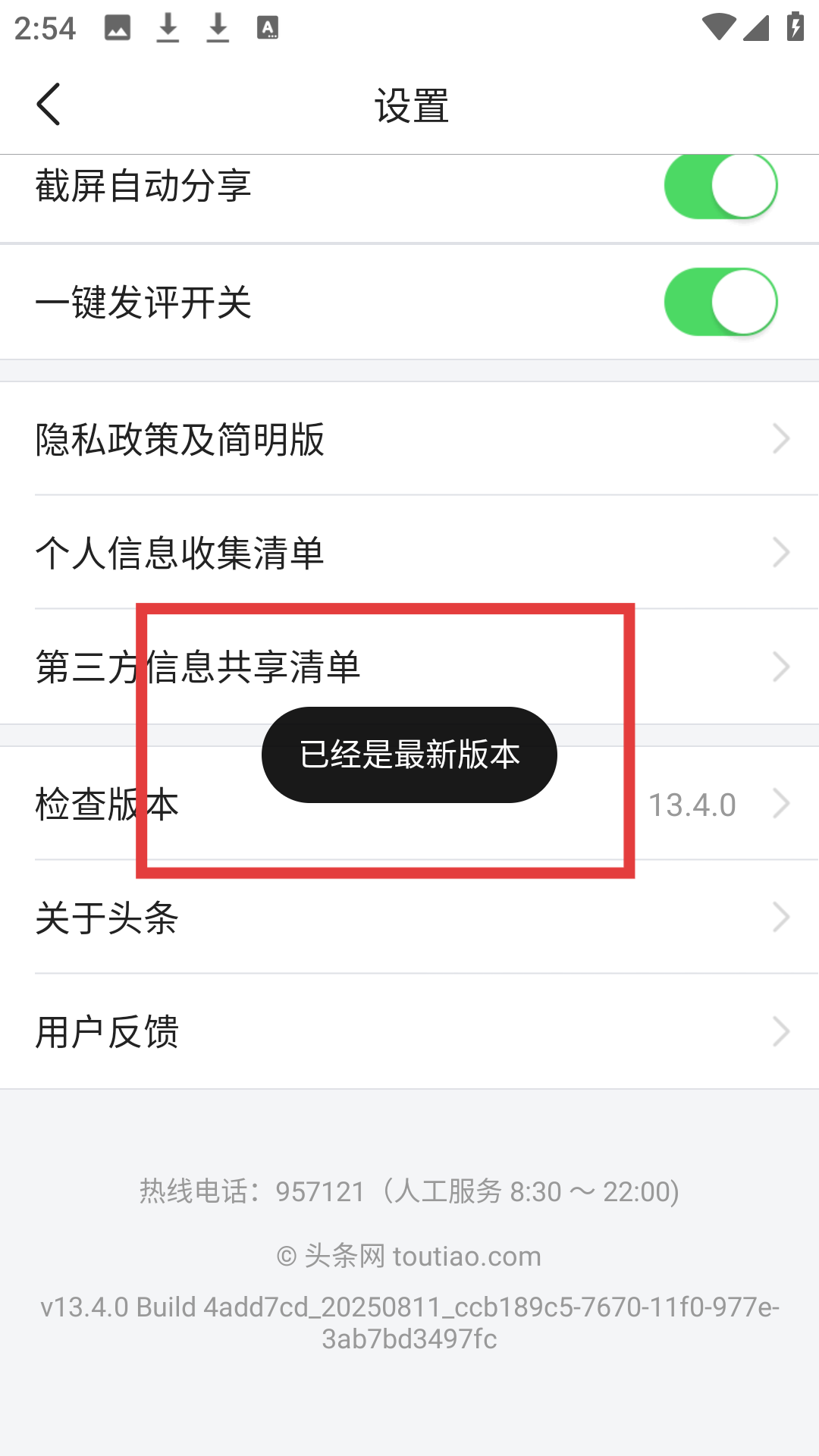Viewport: 819px width, 1456px height.
Task: Open 个人信息收集清单
Action: pos(409,553)
